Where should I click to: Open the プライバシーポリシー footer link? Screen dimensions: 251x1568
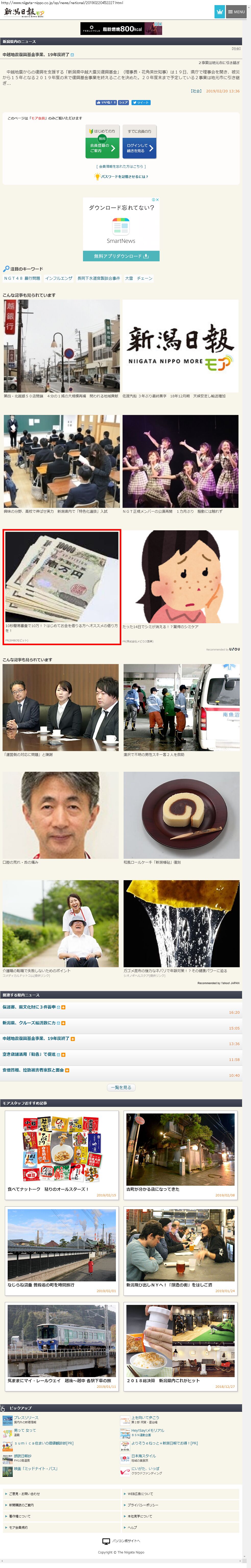144,1505
